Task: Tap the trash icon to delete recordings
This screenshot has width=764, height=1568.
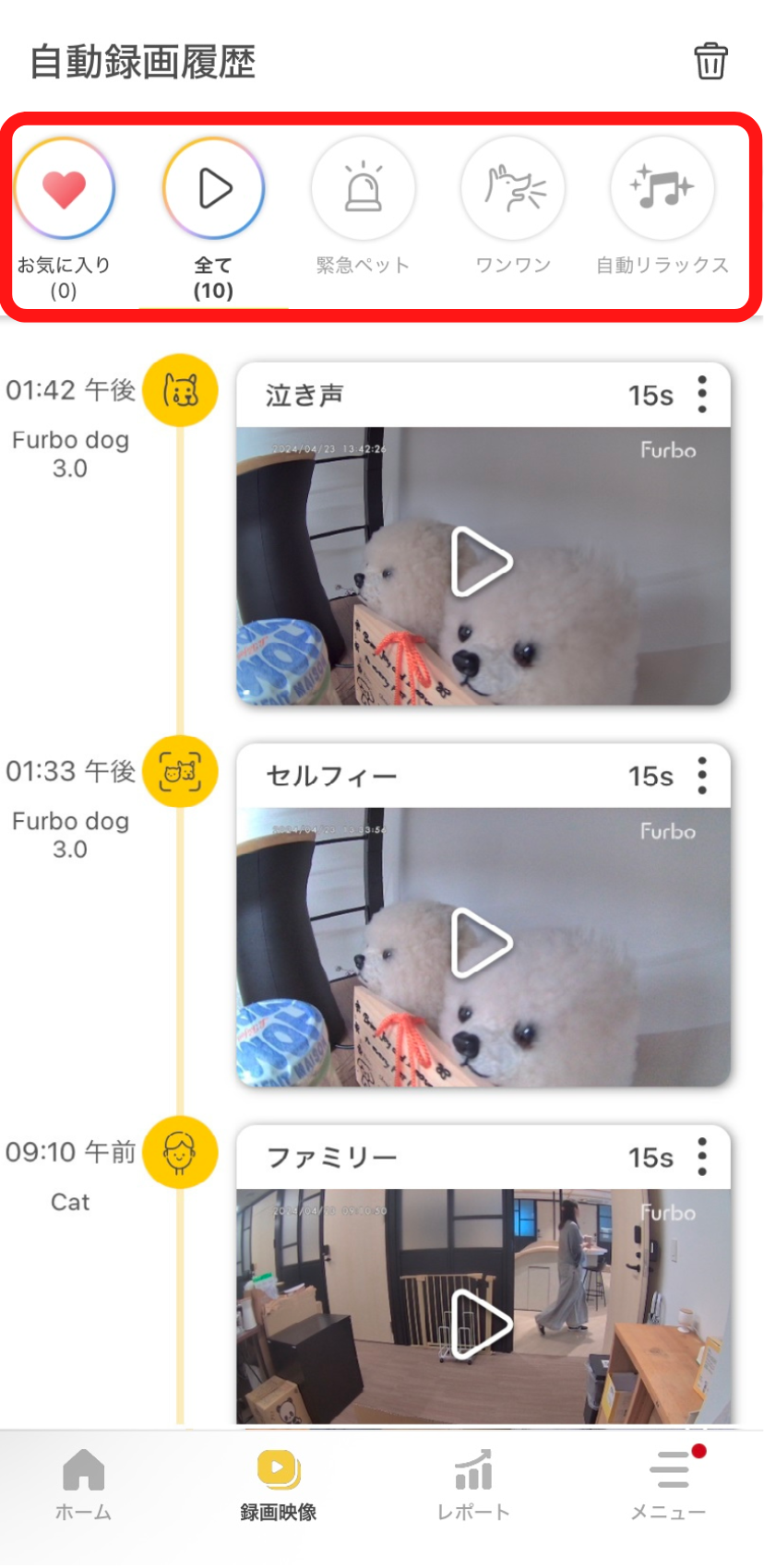Action: click(710, 62)
